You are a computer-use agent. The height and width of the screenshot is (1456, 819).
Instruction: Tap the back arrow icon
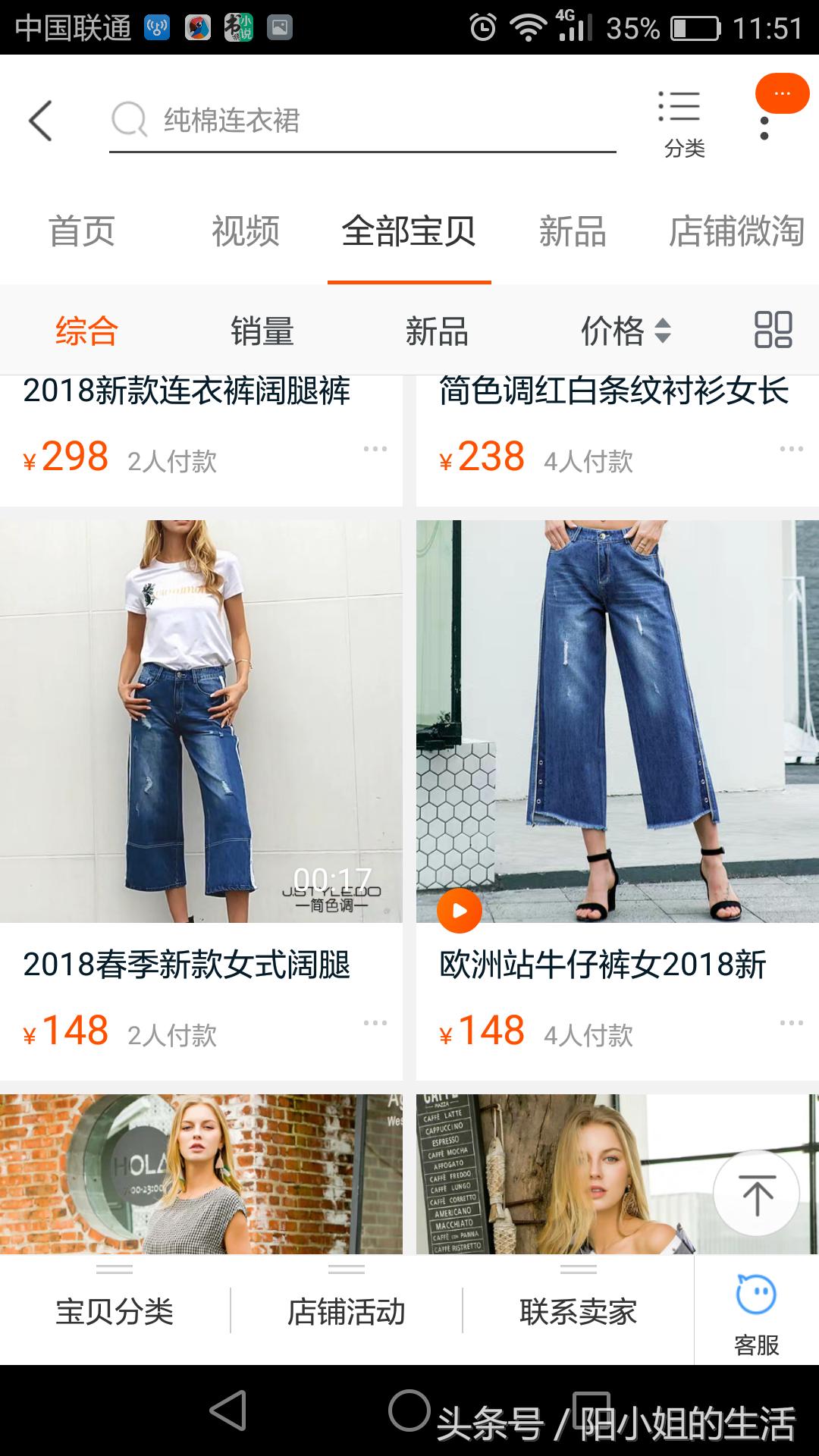[42, 120]
